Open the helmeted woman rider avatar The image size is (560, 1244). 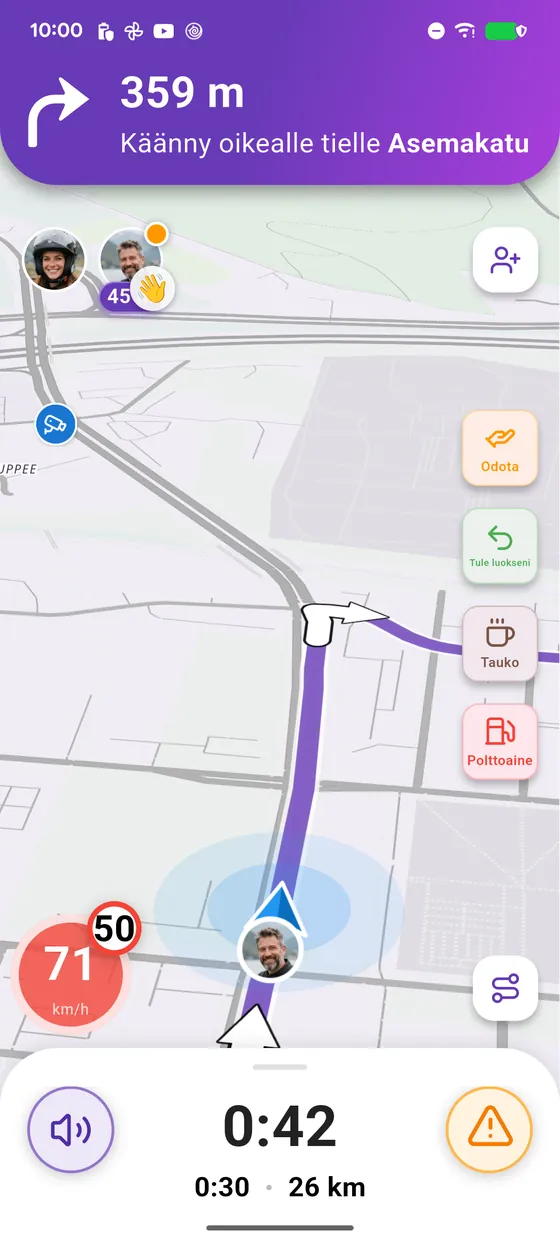(55, 260)
